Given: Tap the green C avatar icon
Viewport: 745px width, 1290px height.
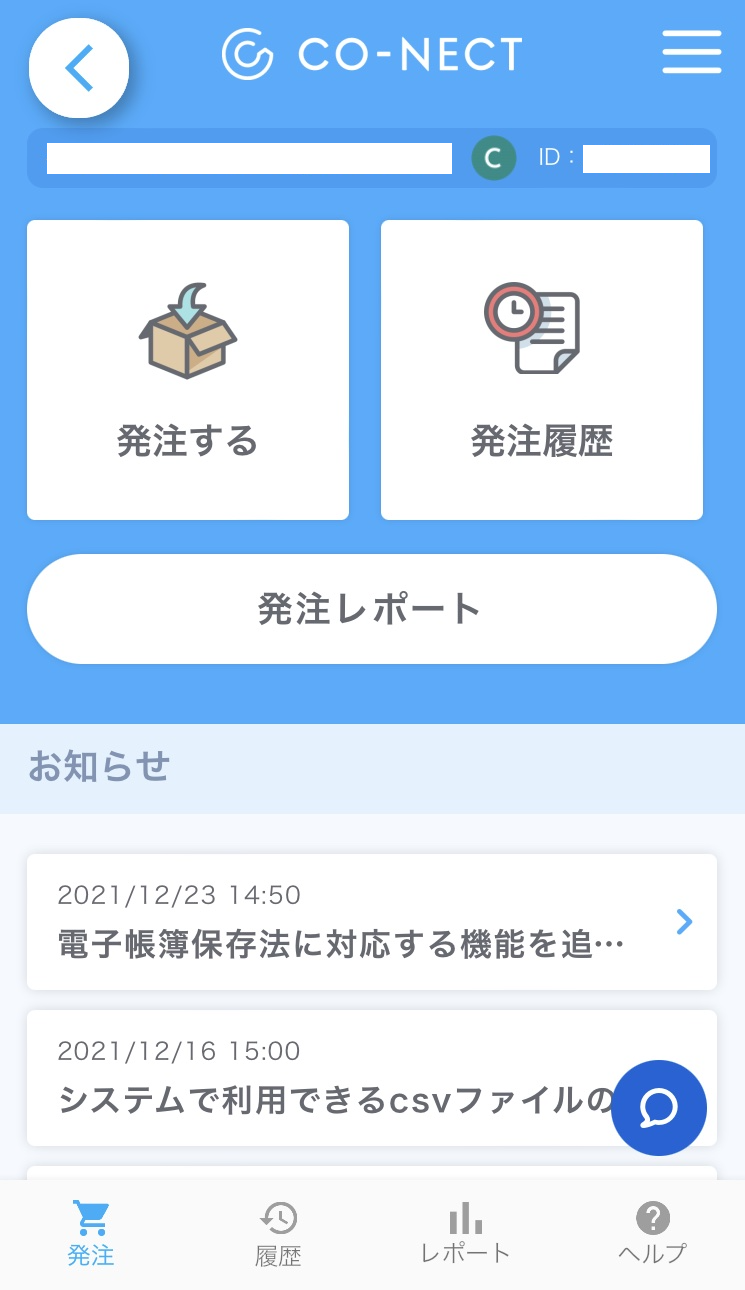Looking at the screenshot, I should click(x=493, y=157).
